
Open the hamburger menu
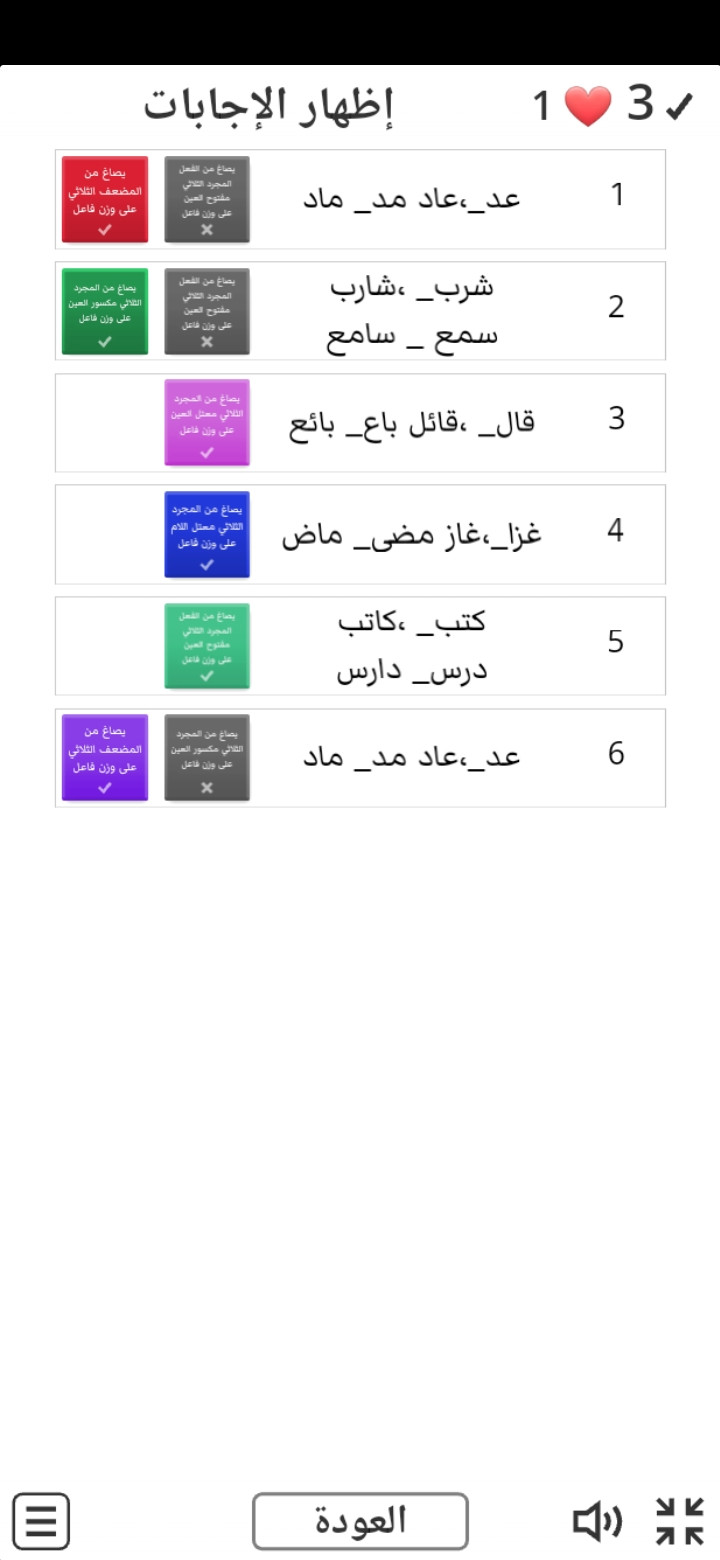[x=41, y=1521]
